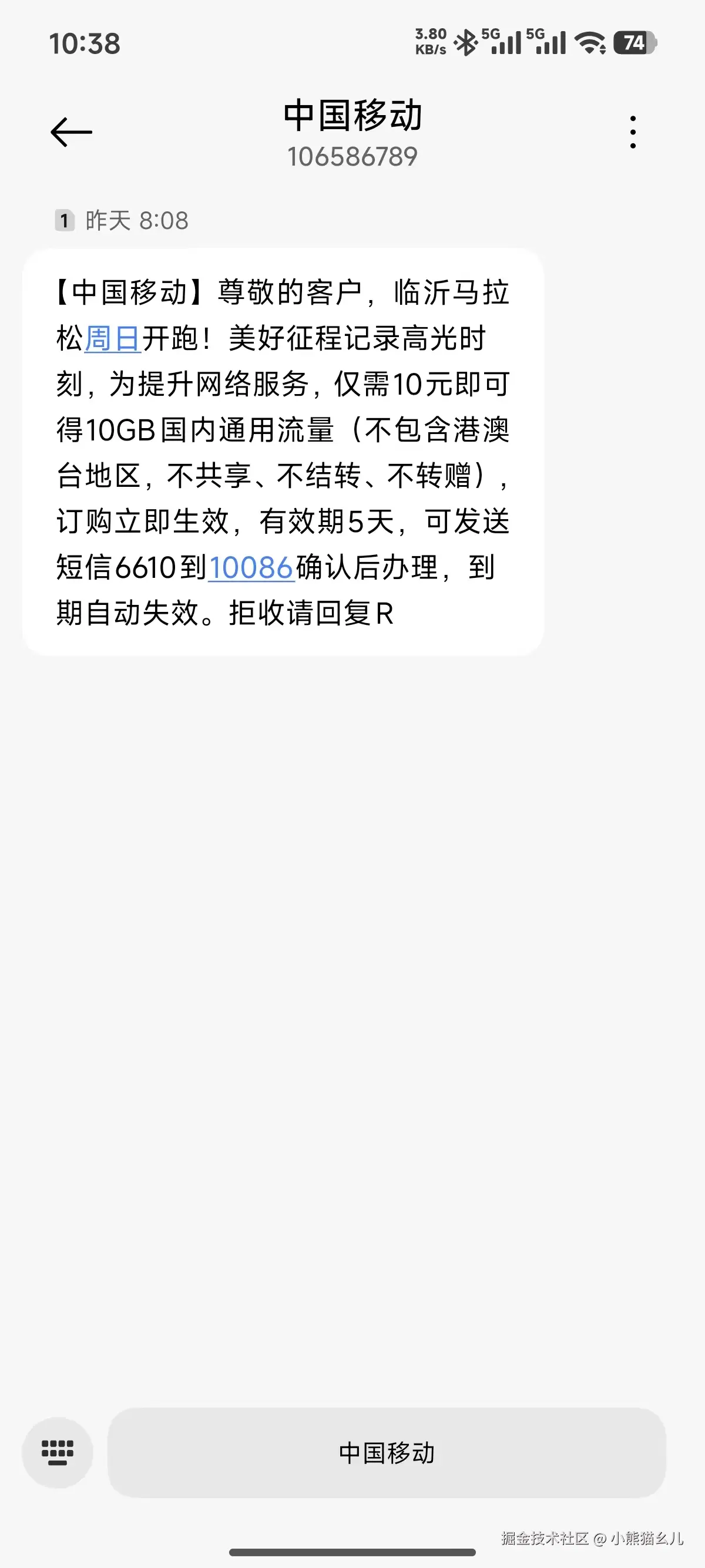Tap the Wi-Fi icon in status bar

click(x=588, y=43)
